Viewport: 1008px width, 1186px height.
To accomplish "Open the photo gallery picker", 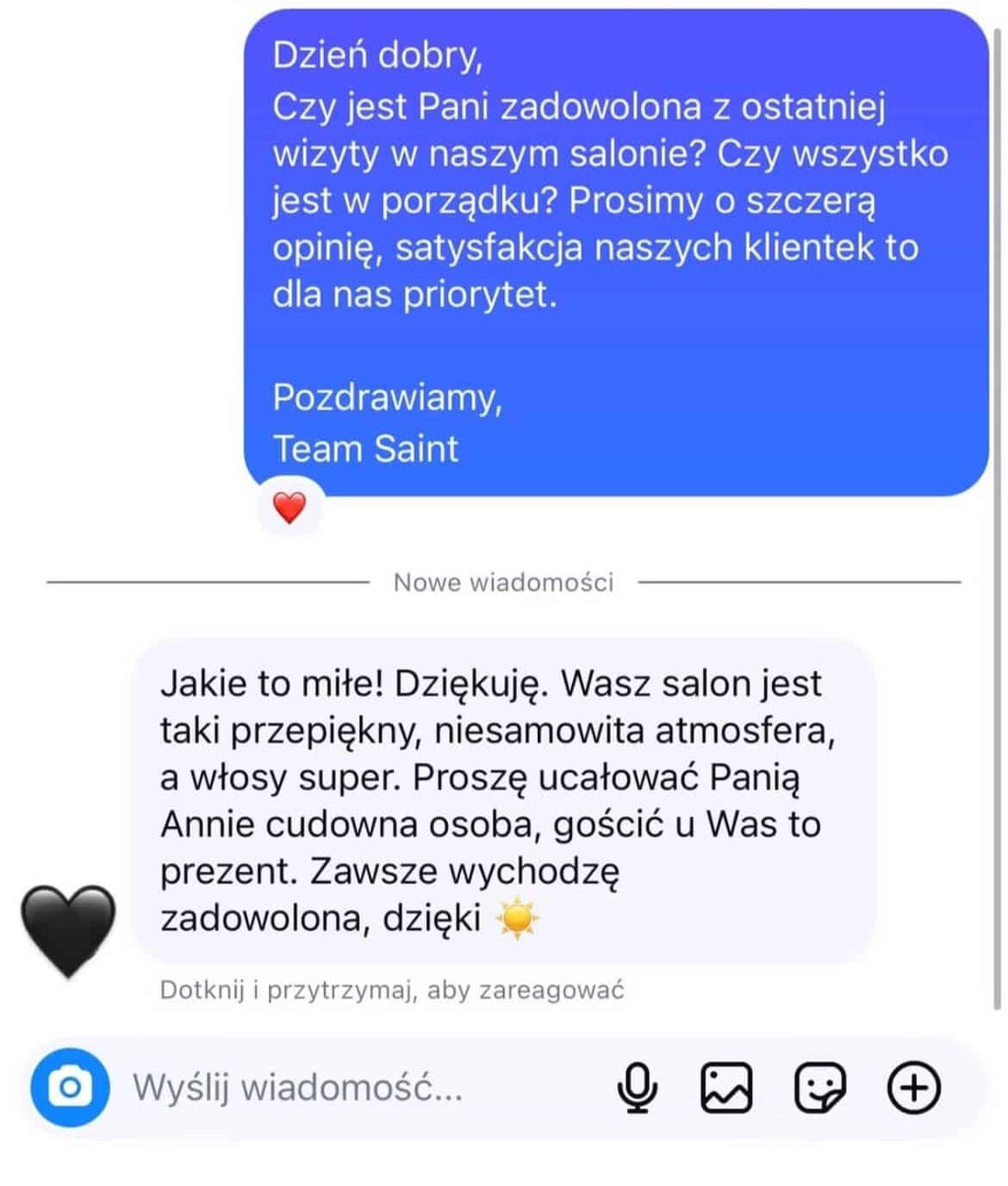I will point(726,1088).
